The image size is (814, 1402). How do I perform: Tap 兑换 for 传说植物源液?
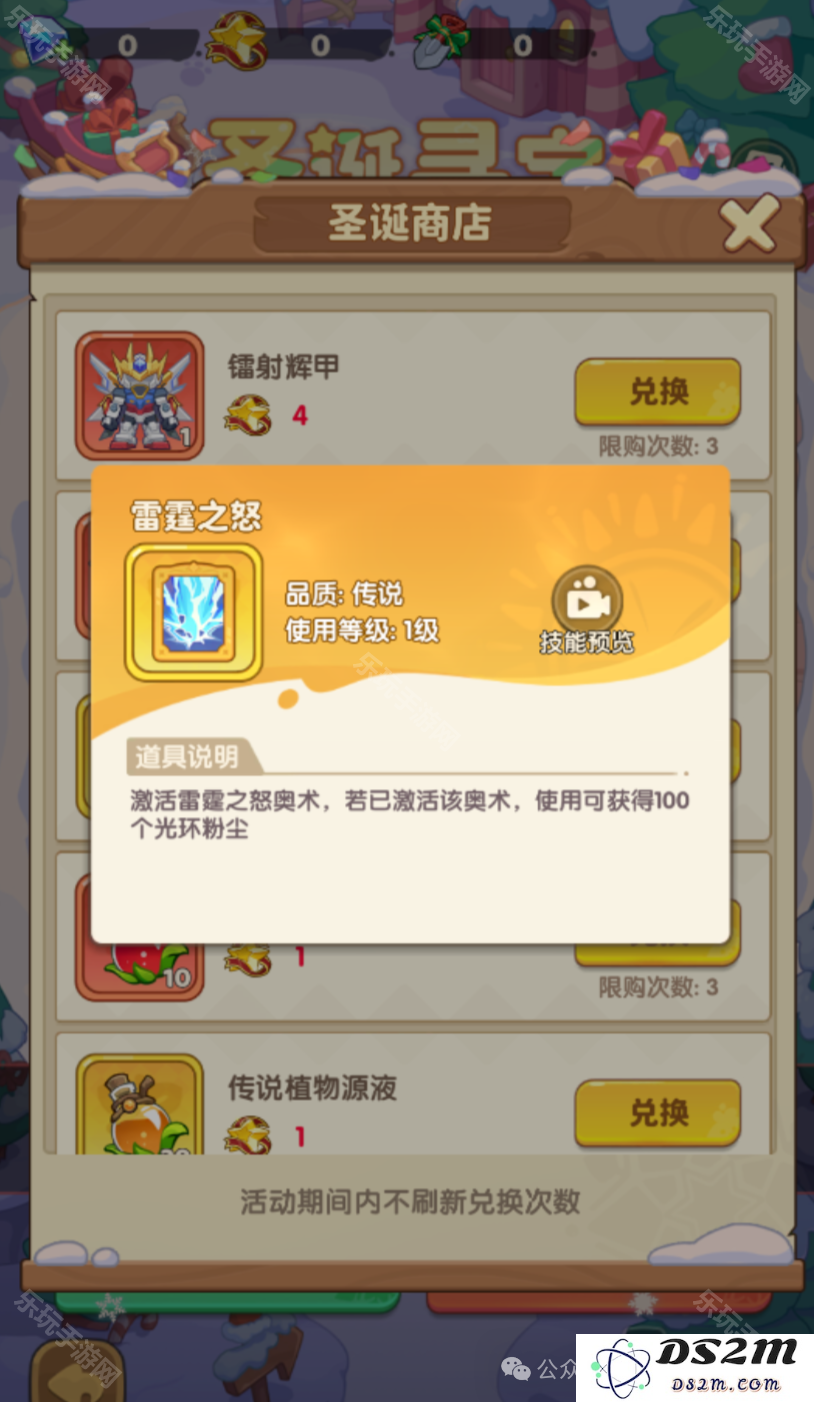pos(657,1112)
